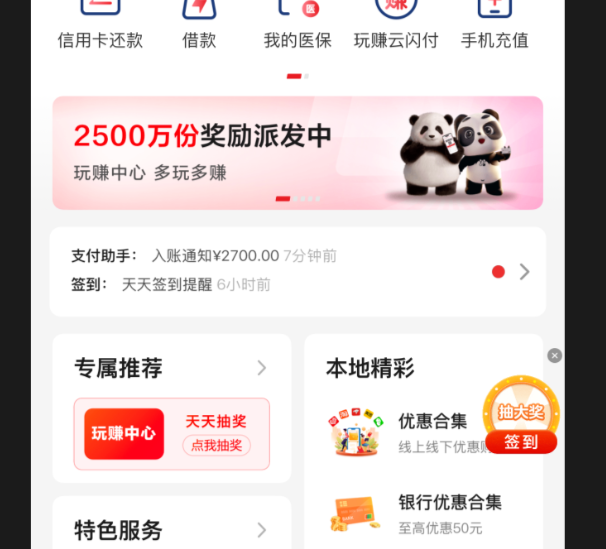Tap the 点我抽奖 button
Image resolution: width=606 pixels, height=549 pixels.
(216, 446)
